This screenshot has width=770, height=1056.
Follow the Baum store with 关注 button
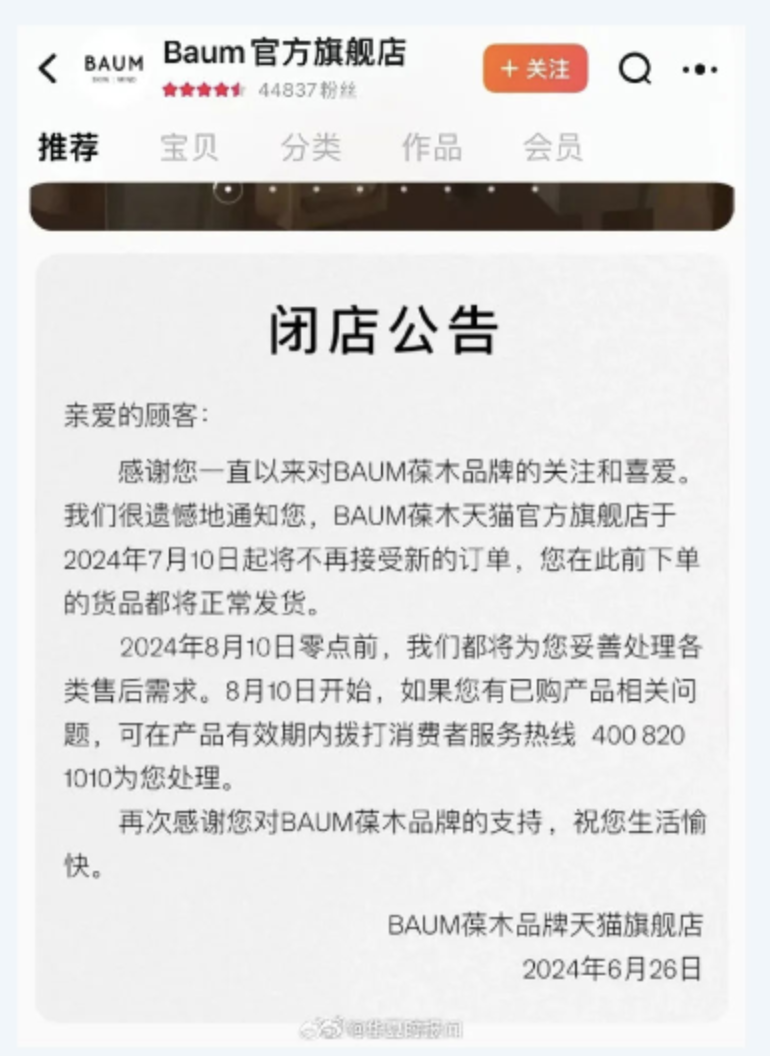point(535,68)
